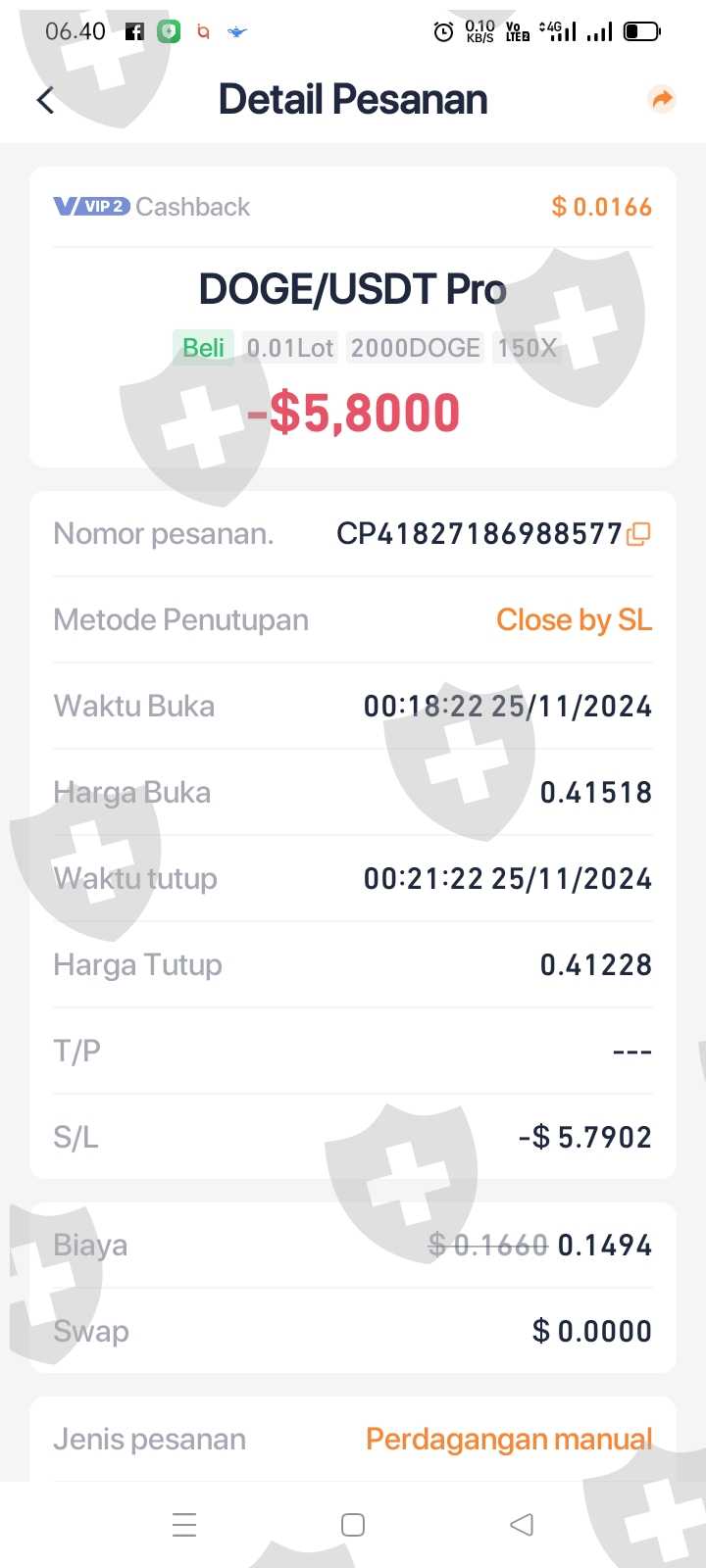
Task: Open the system recent apps menu
Action: tap(184, 1525)
